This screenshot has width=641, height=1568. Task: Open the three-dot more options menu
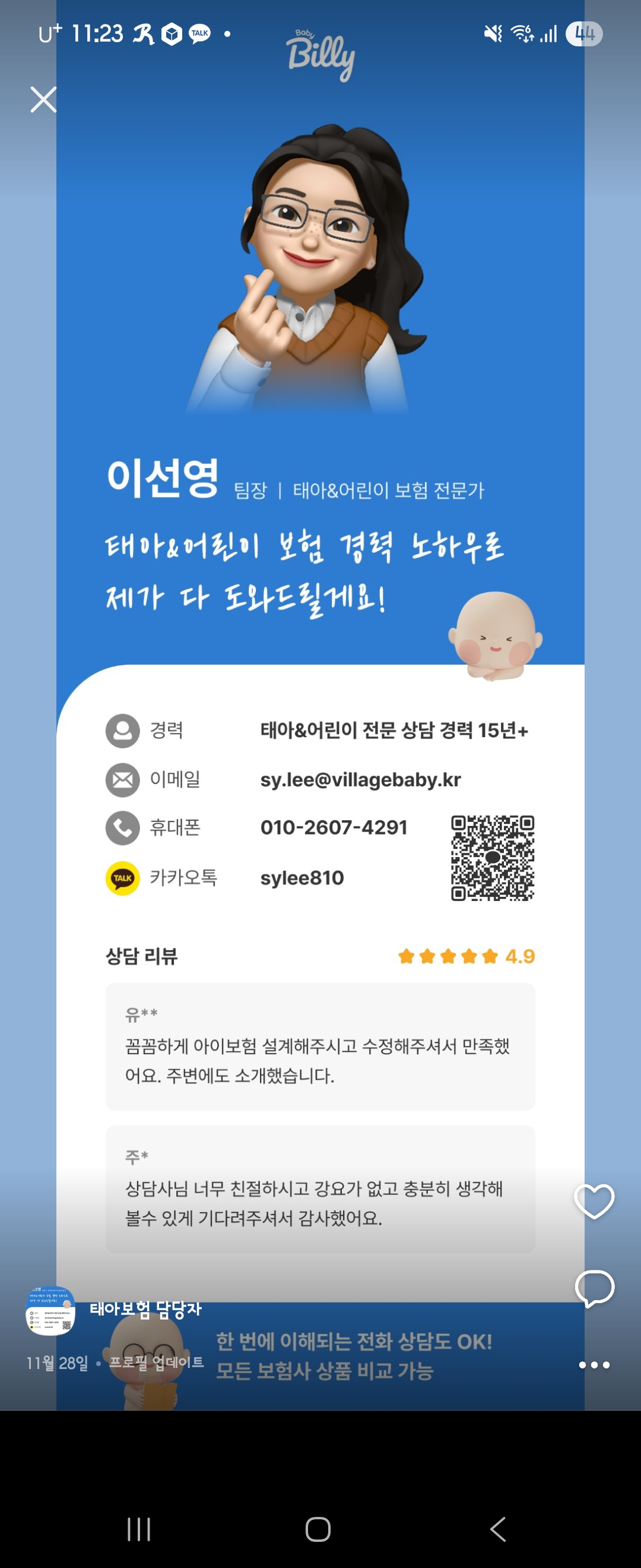pyautogui.click(x=594, y=1364)
